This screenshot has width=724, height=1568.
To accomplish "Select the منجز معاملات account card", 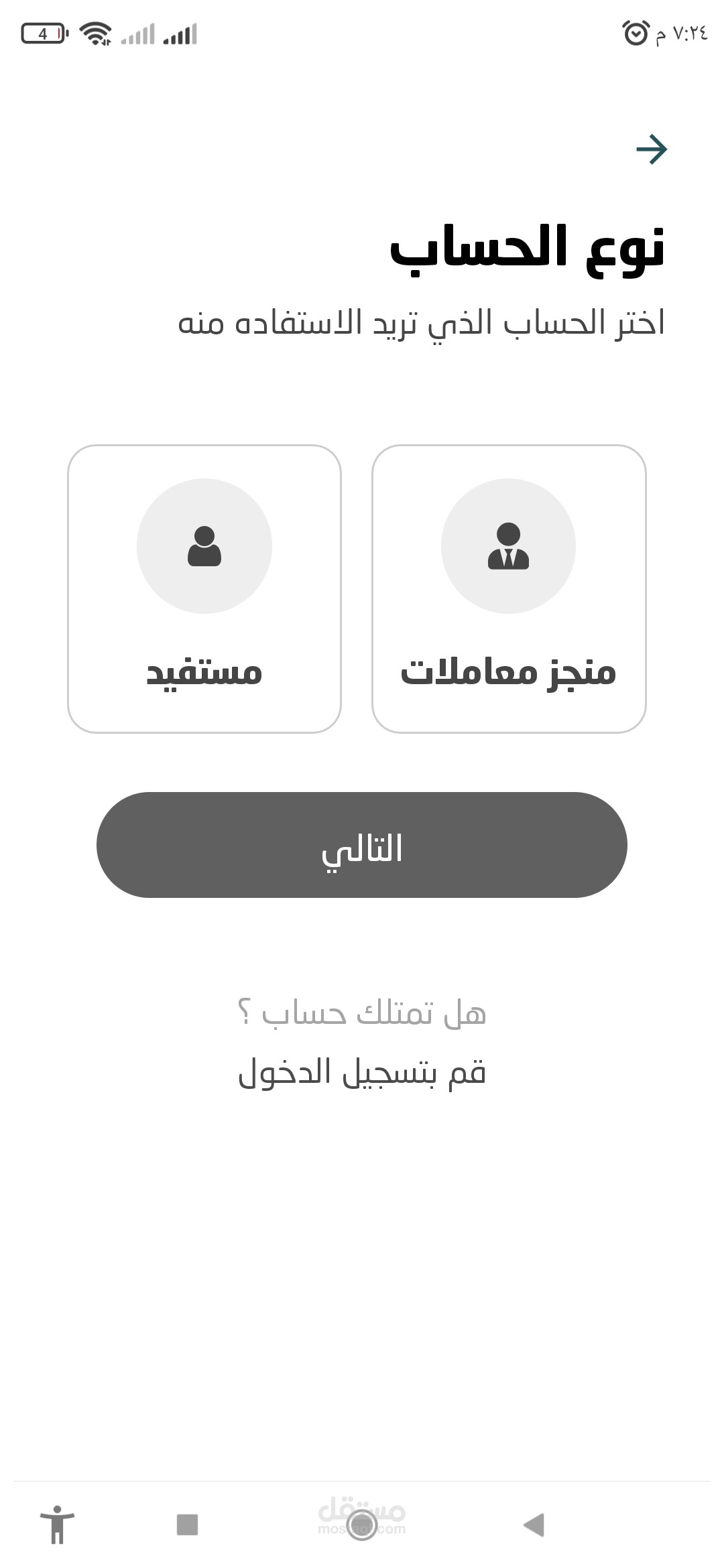I will pyautogui.click(x=509, y=589).
